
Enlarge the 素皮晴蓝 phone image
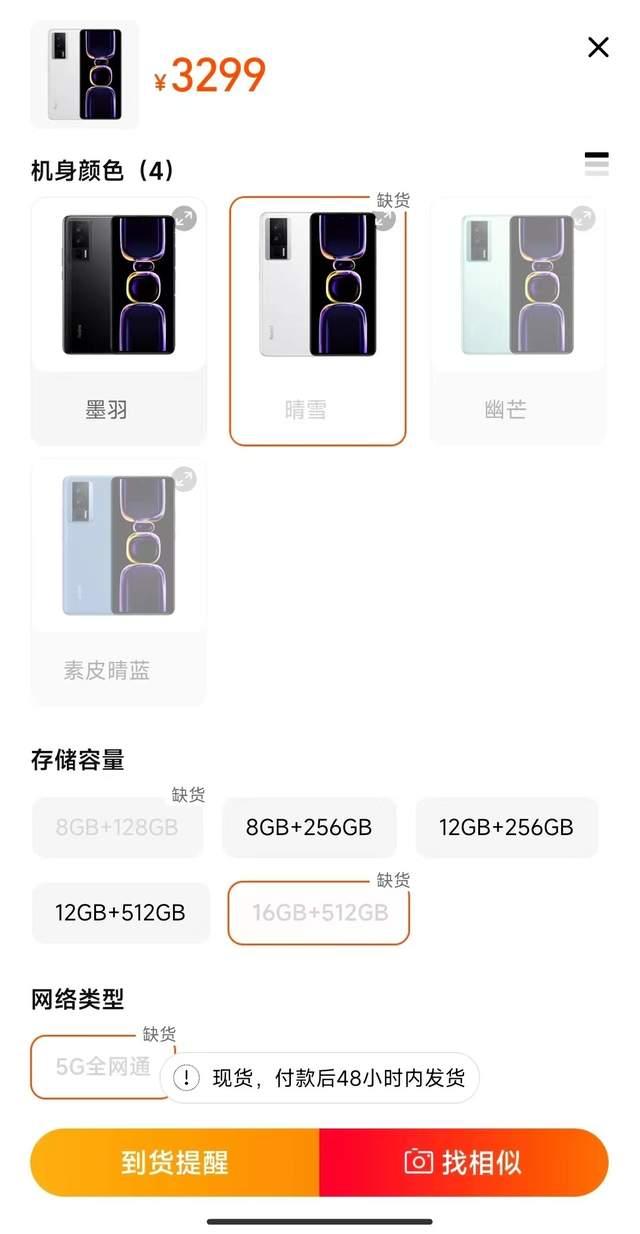point(184,479)
